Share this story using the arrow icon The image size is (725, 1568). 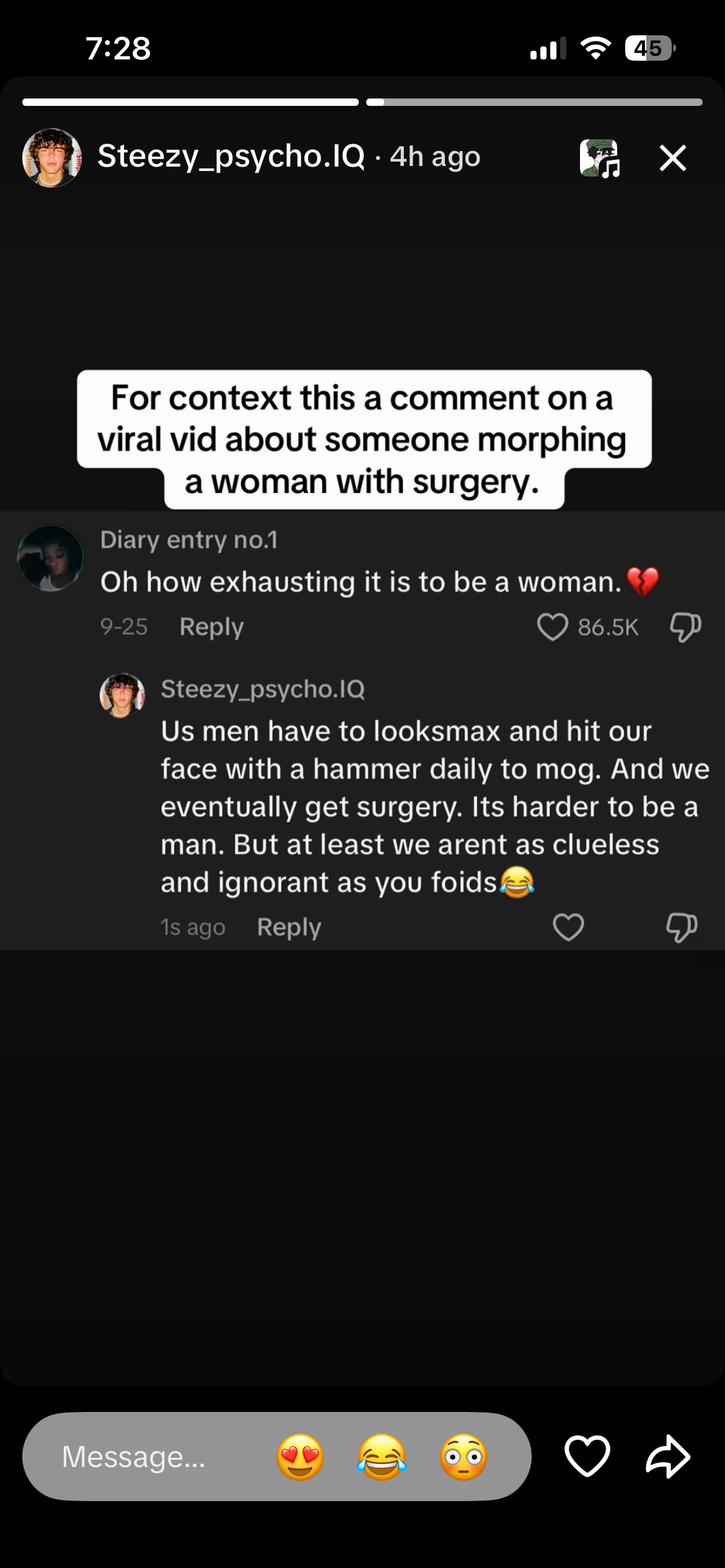coord(667,1456)
